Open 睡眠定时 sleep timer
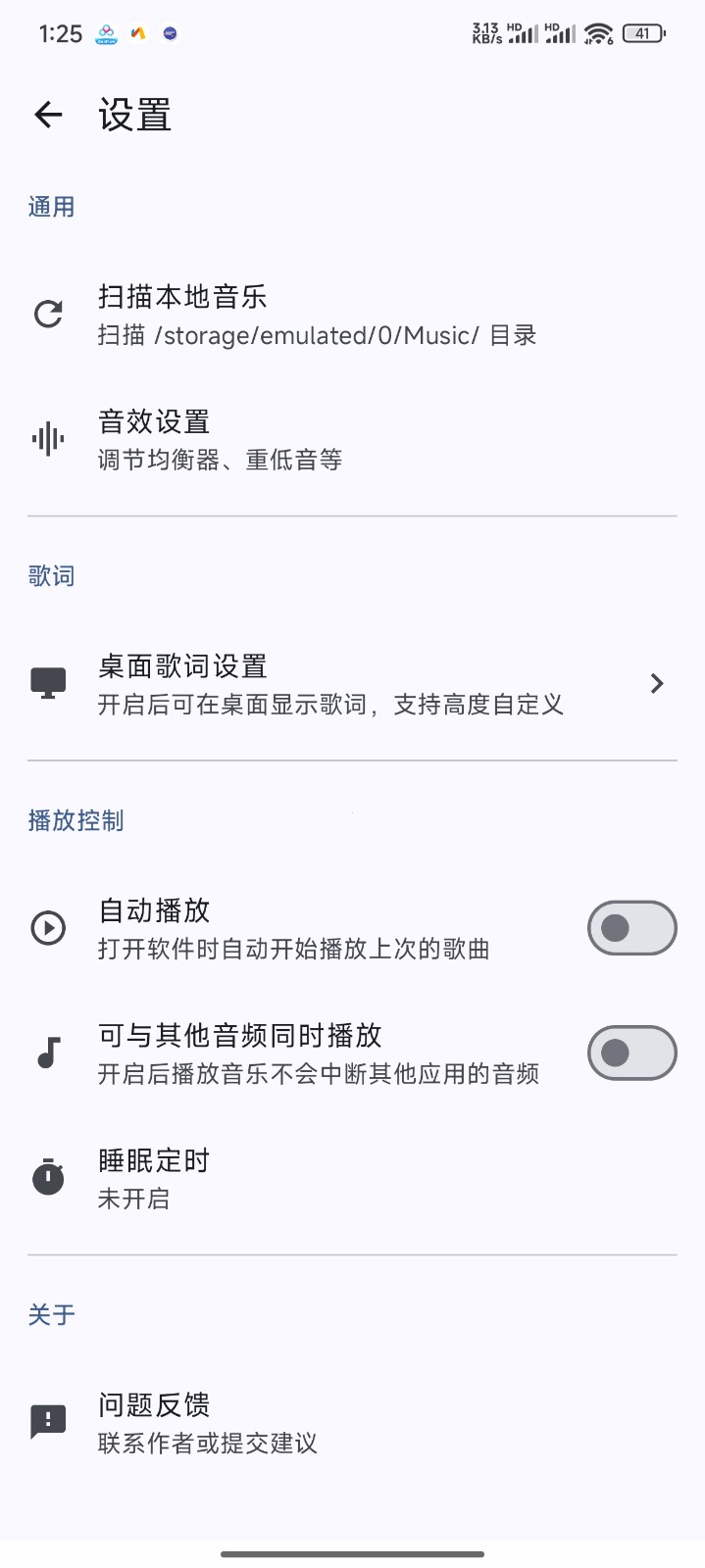 pyautogui.click(x=155, y=1178)
